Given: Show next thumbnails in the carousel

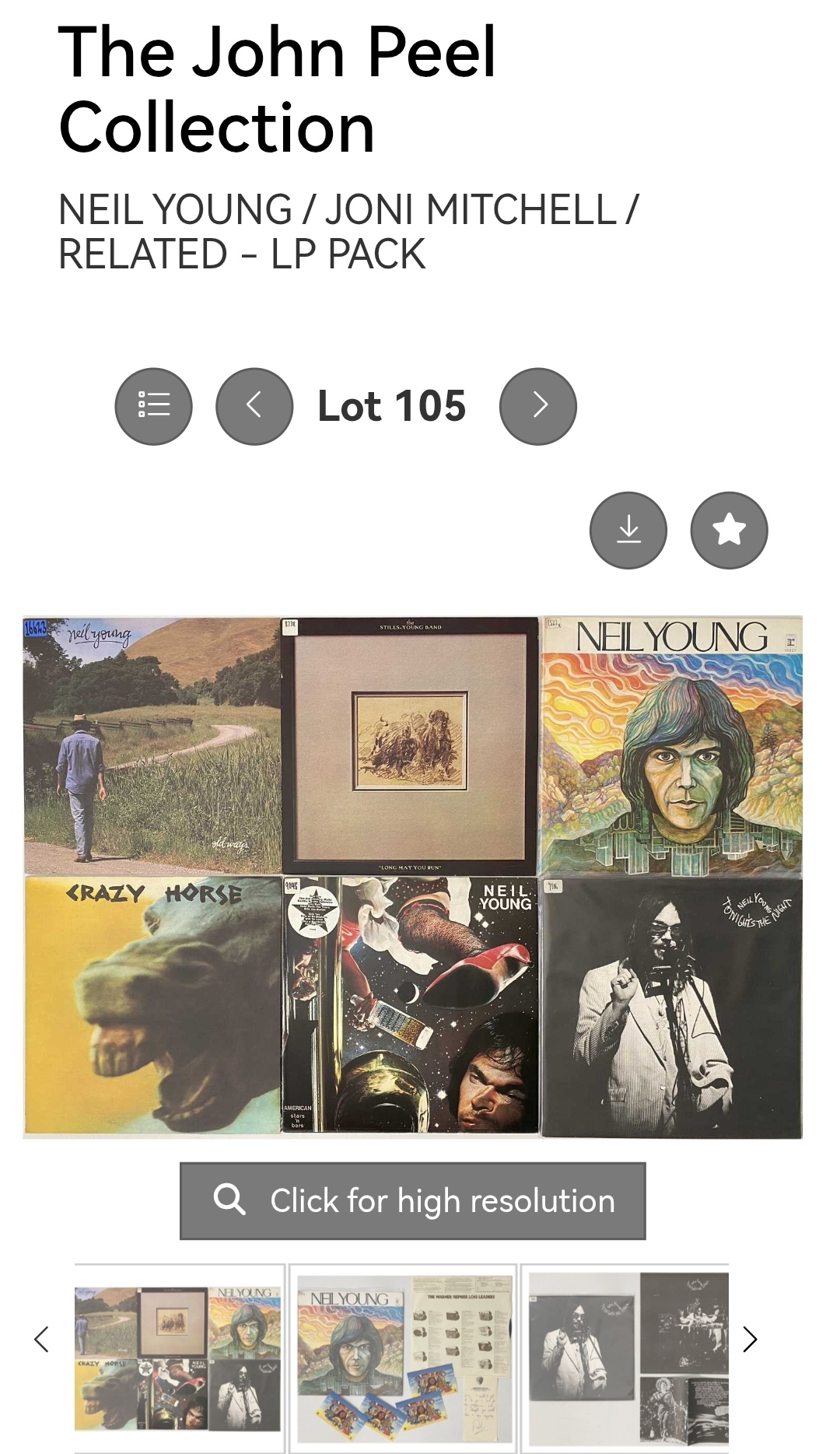Looking at the screenshot, I should point(750,1340).
